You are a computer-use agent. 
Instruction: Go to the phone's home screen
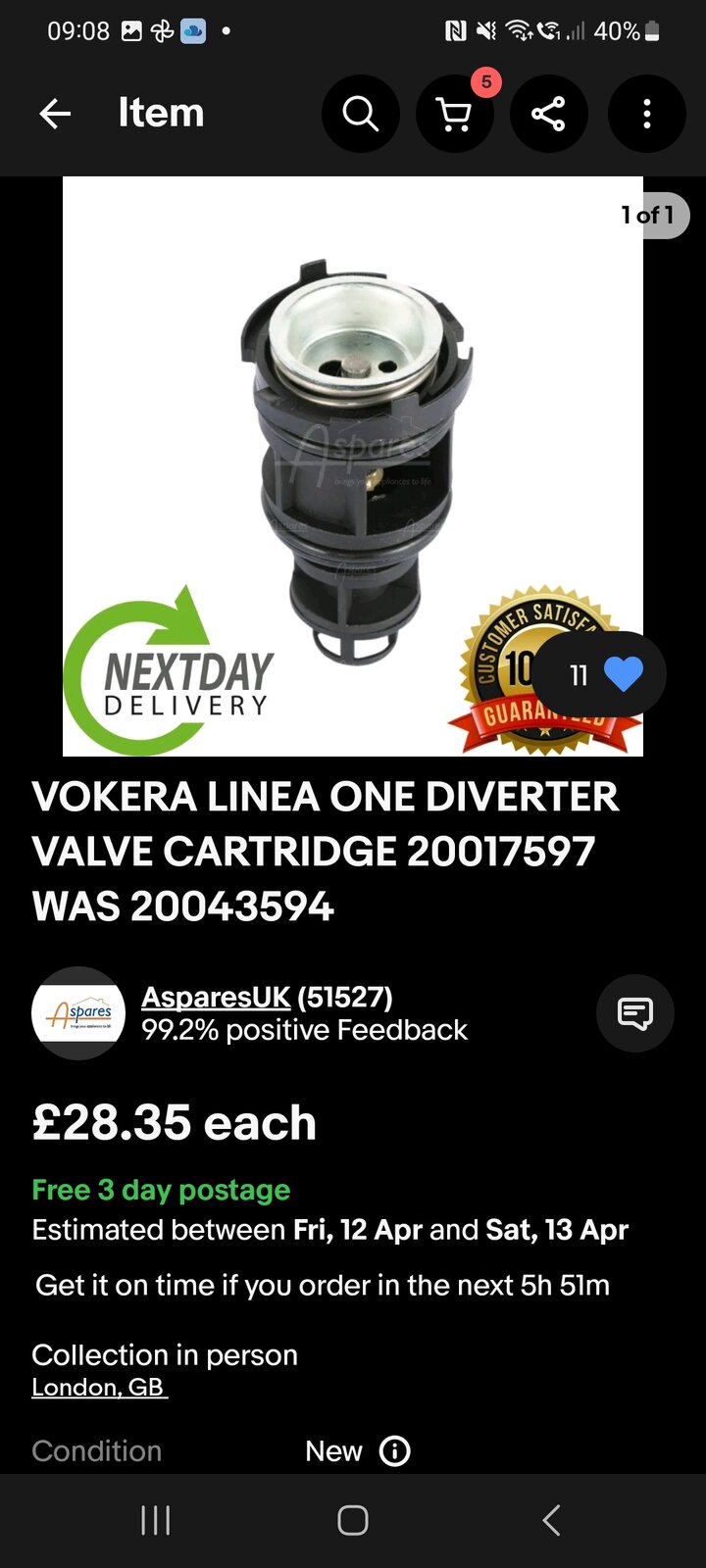click(x=353, y=1520)
